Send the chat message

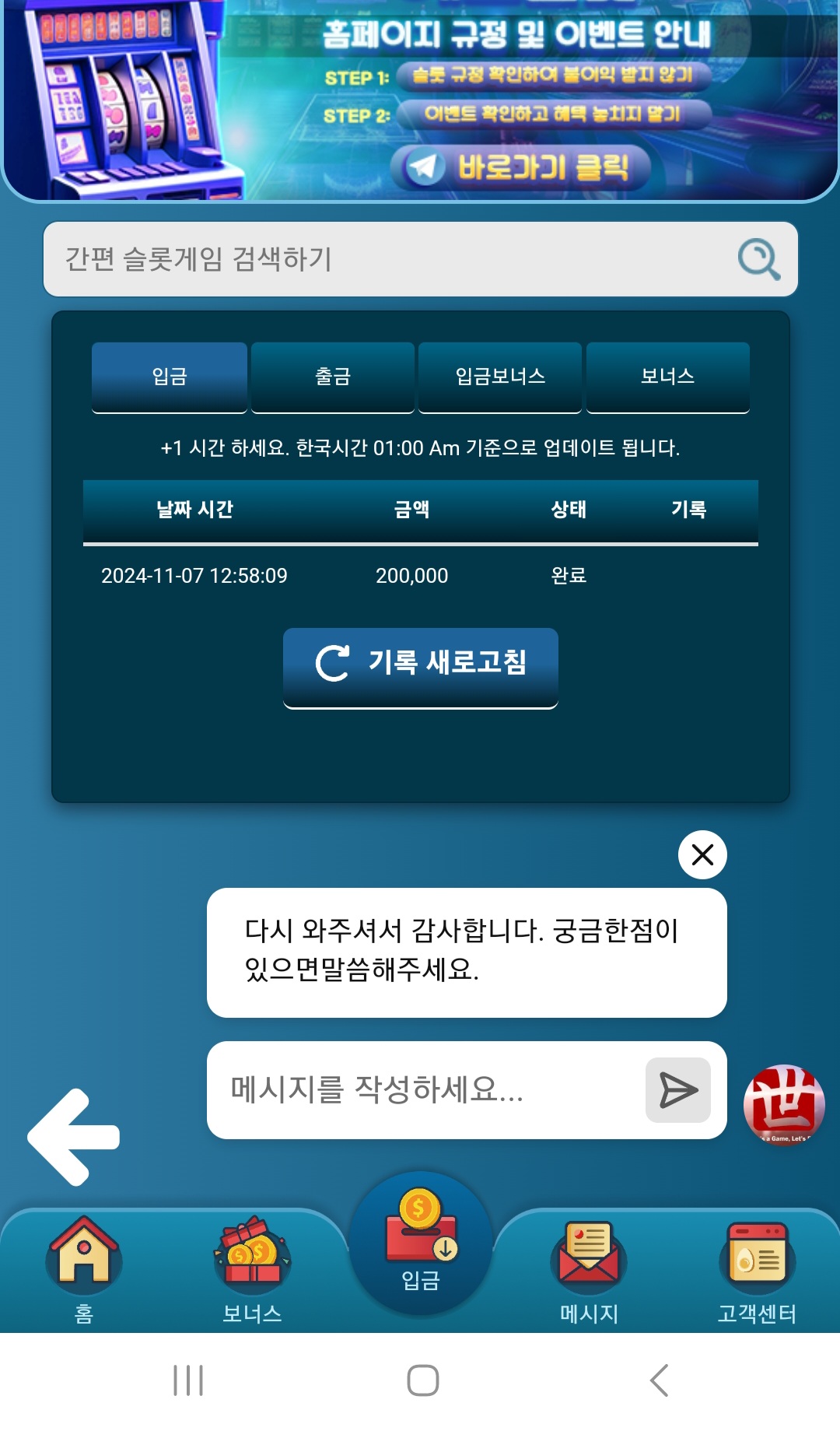point(677,1089)
